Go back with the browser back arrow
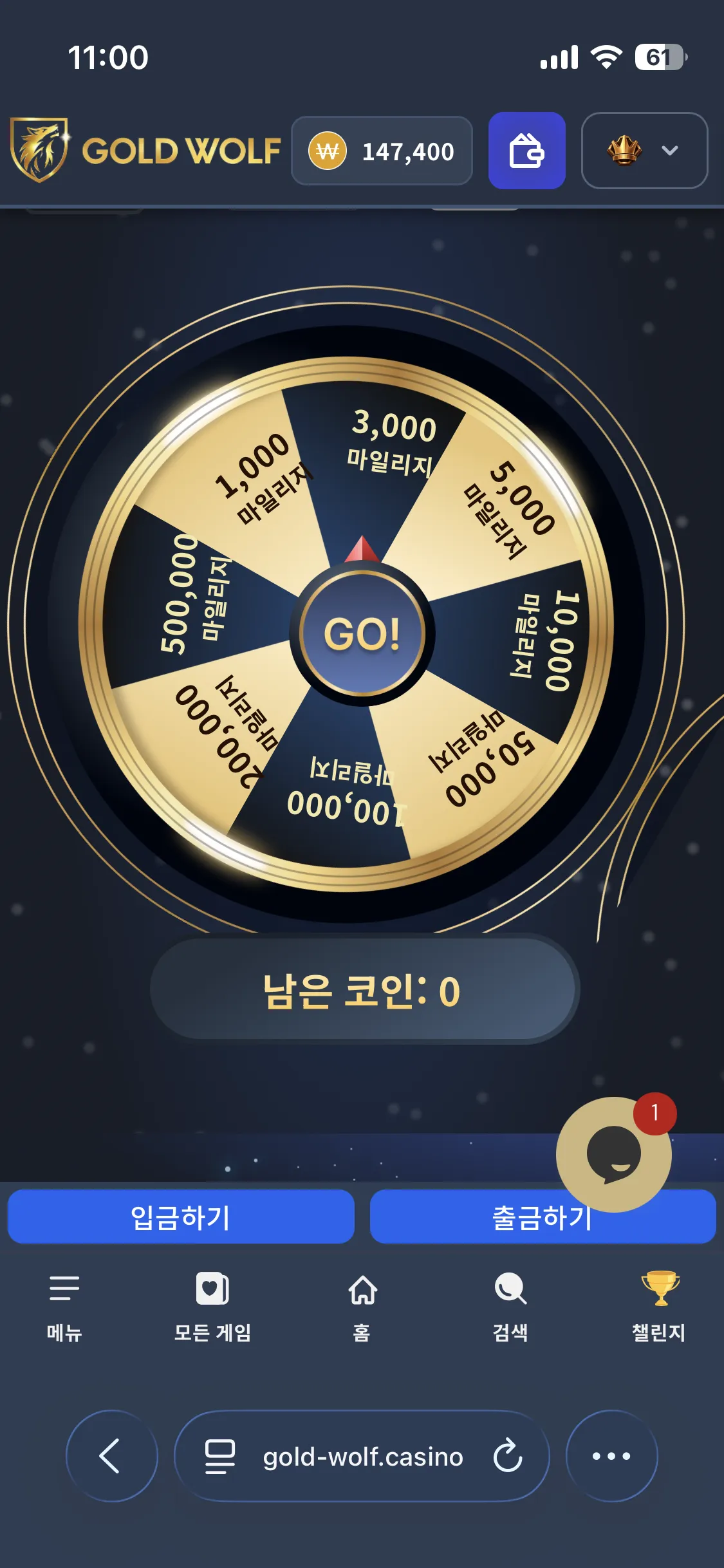This screenshot has width=724, height=1568. 111,1456
